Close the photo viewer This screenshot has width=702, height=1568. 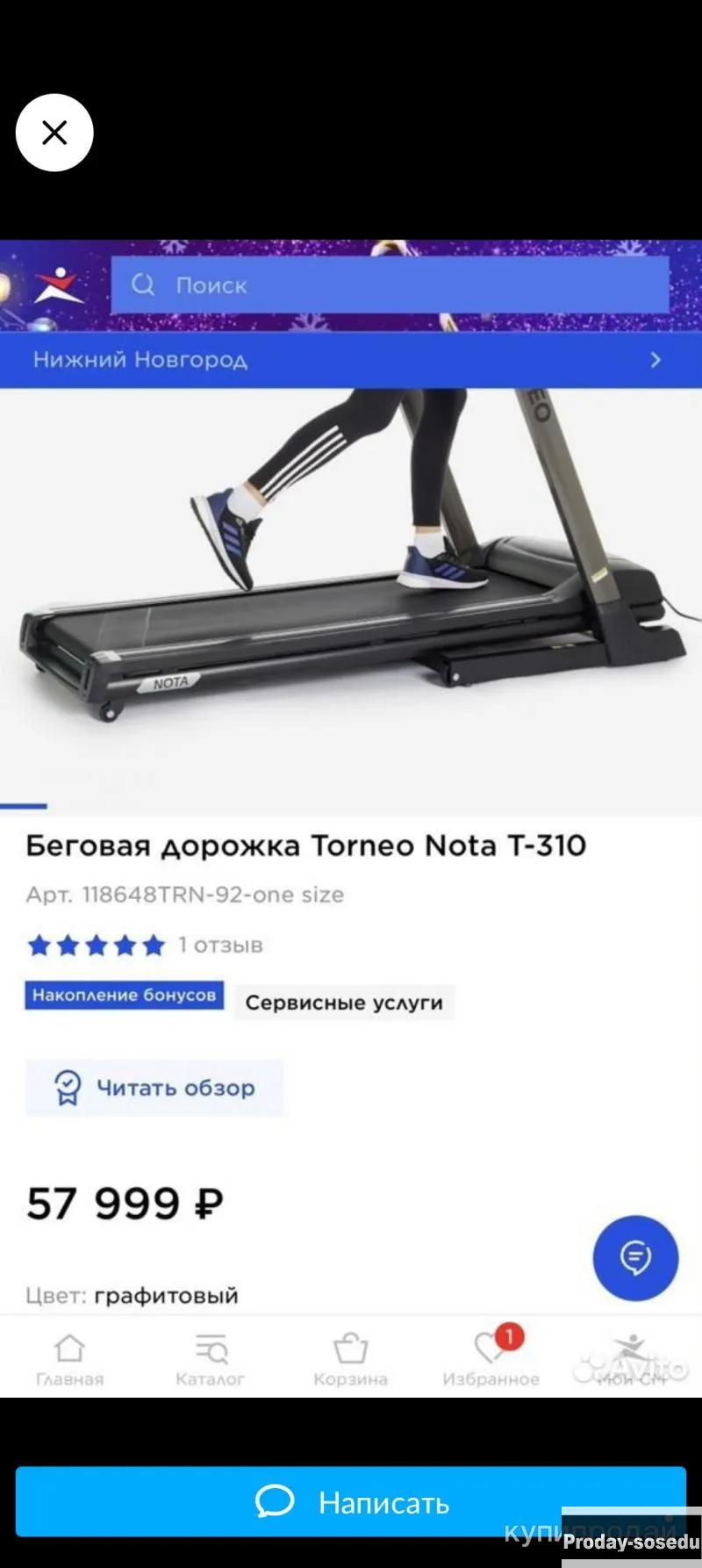pos(54,133)
